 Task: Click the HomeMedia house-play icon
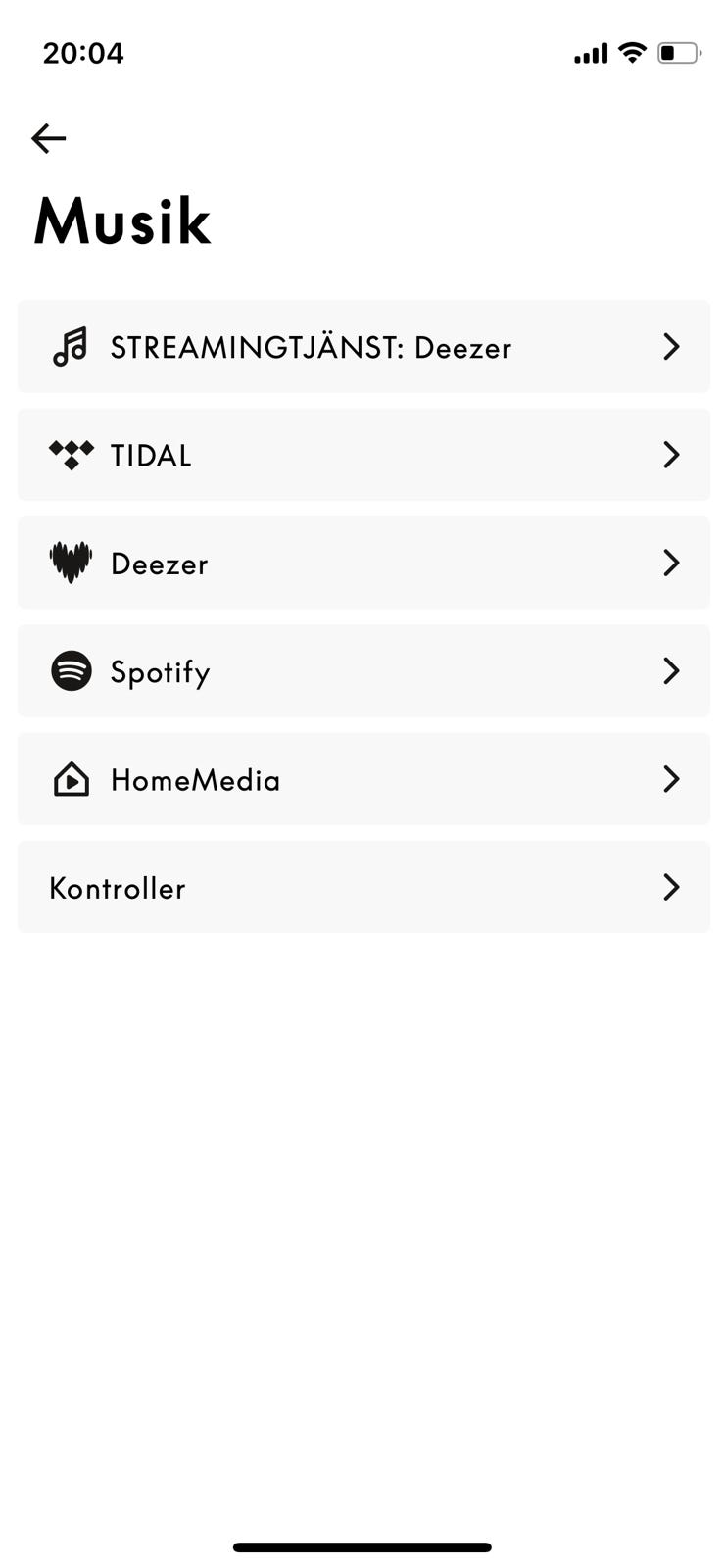70,779
